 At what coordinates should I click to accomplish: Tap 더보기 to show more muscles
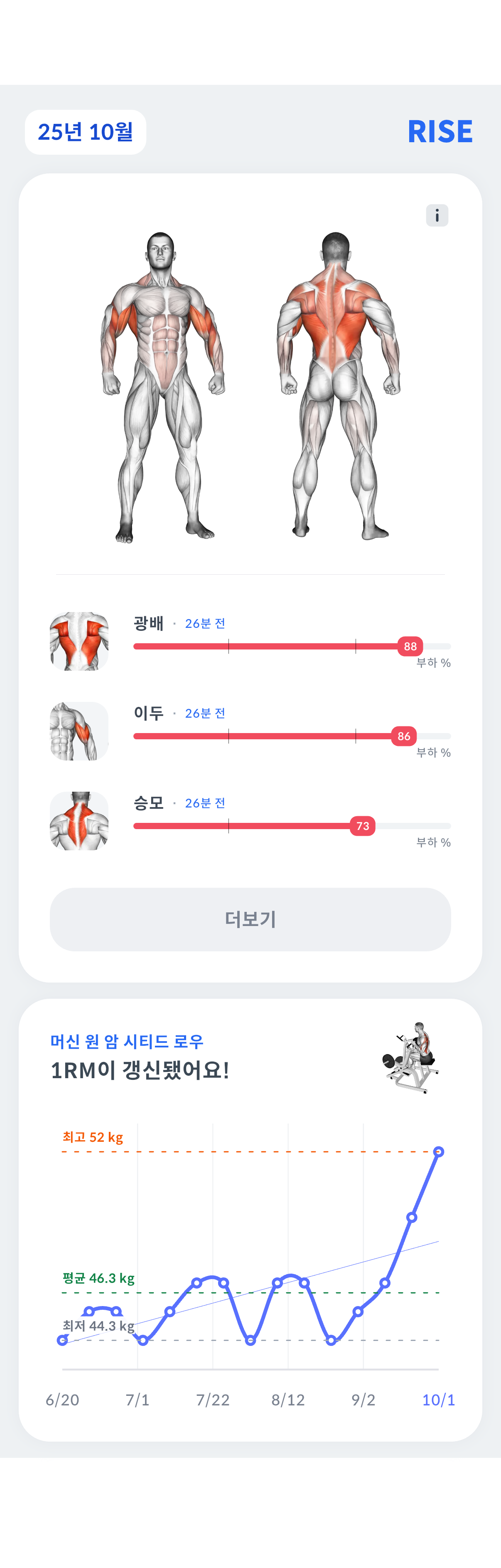(250, 919)
